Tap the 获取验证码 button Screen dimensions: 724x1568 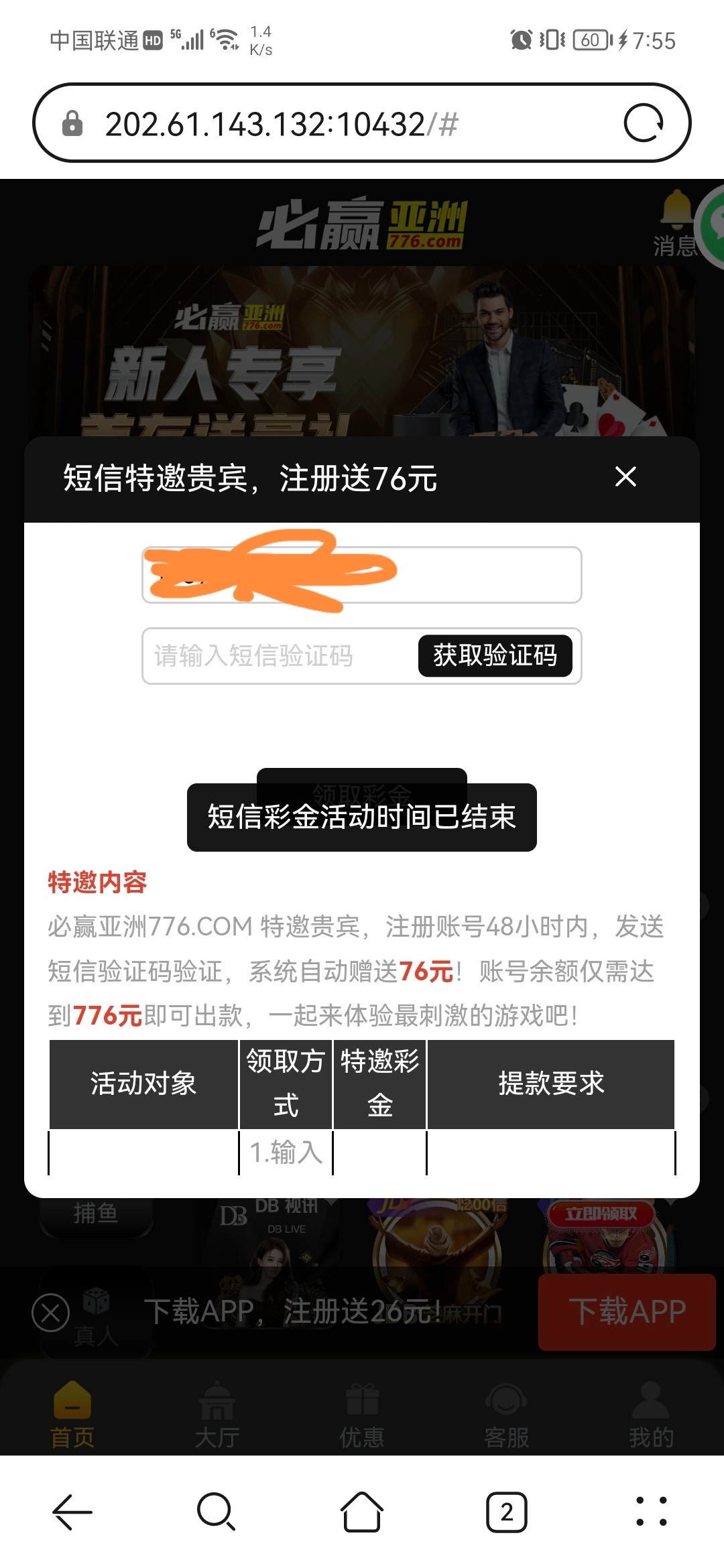tap(495, 655)
